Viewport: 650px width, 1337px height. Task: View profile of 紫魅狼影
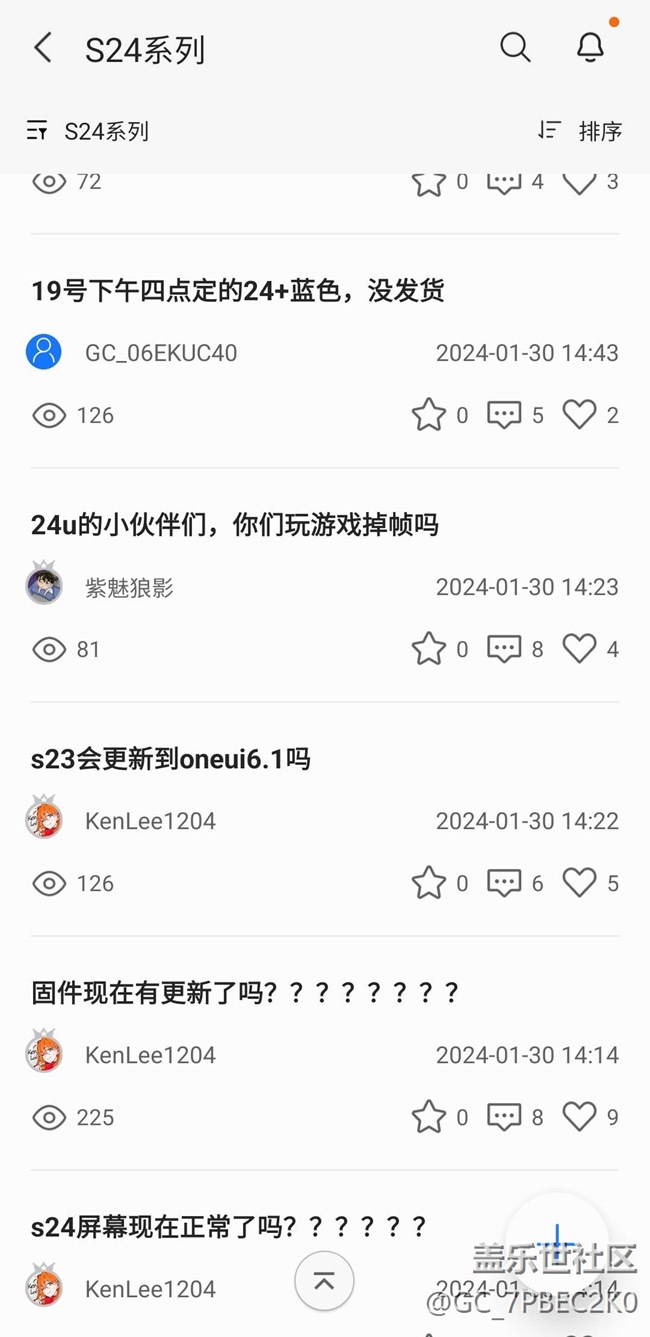(x=44, y=586)
